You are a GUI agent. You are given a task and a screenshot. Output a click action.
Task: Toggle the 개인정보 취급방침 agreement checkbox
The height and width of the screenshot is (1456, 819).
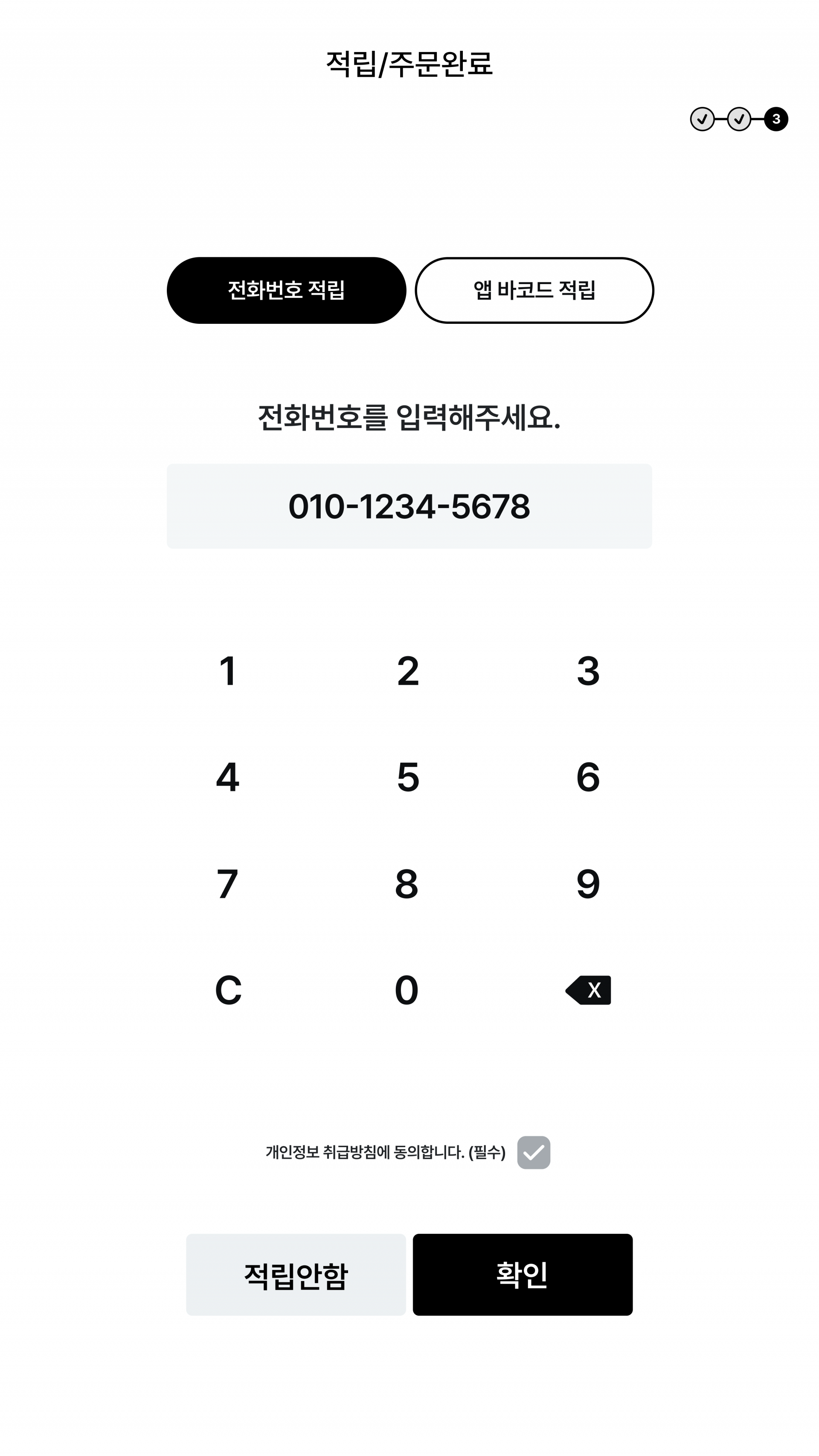534,1153
